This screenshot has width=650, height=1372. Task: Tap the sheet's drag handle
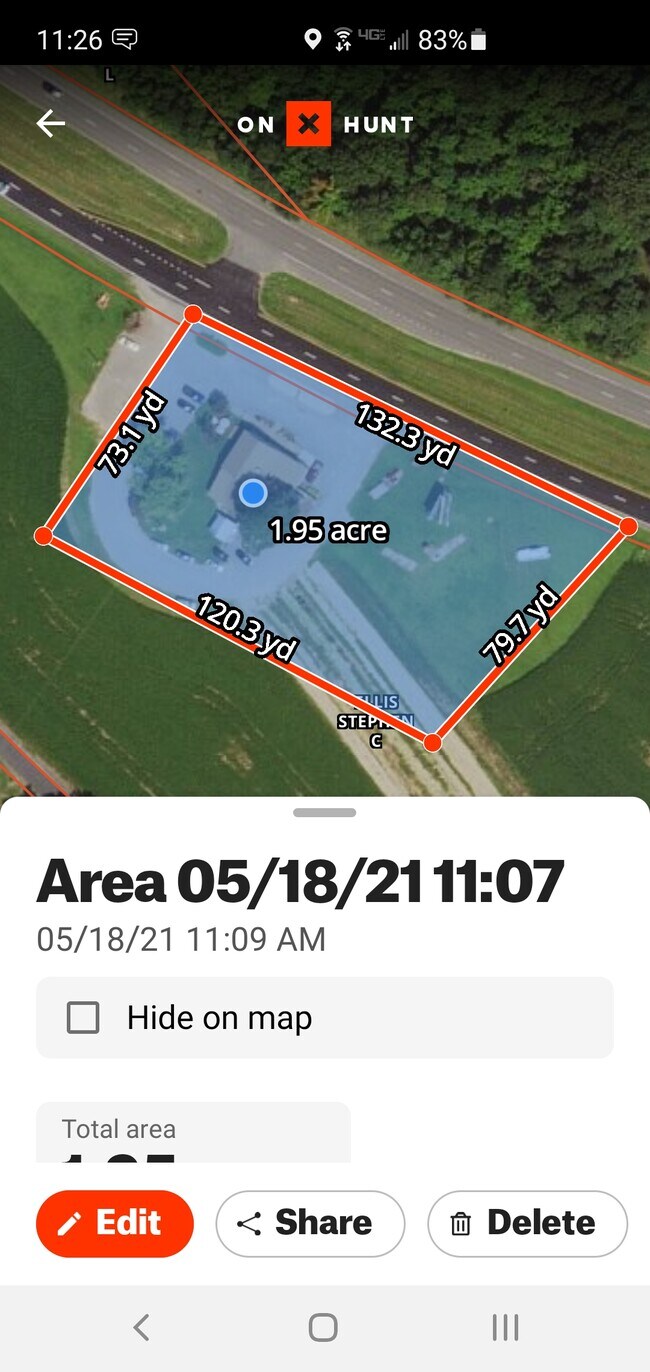325,812
